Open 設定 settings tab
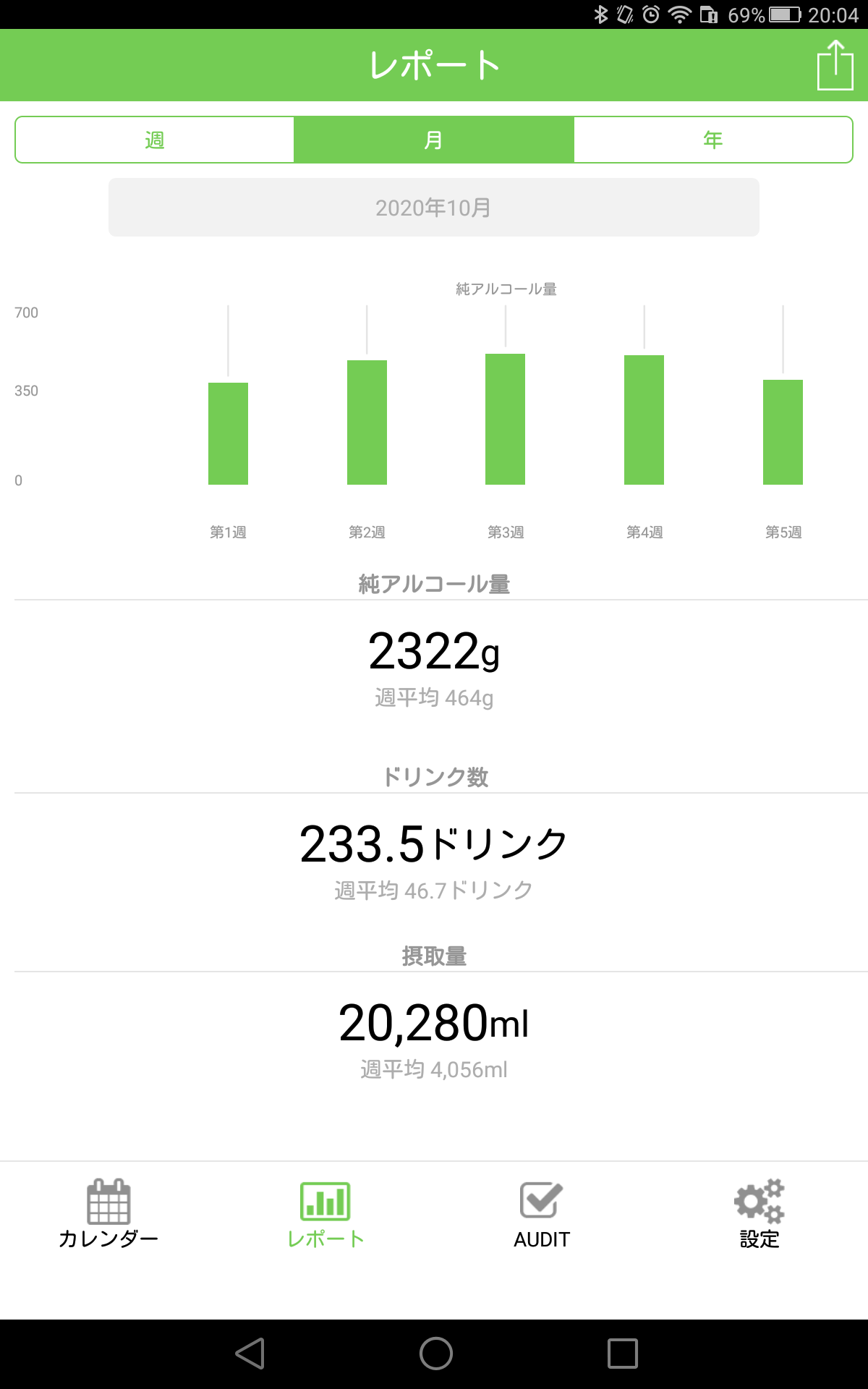 point(759,1215)
